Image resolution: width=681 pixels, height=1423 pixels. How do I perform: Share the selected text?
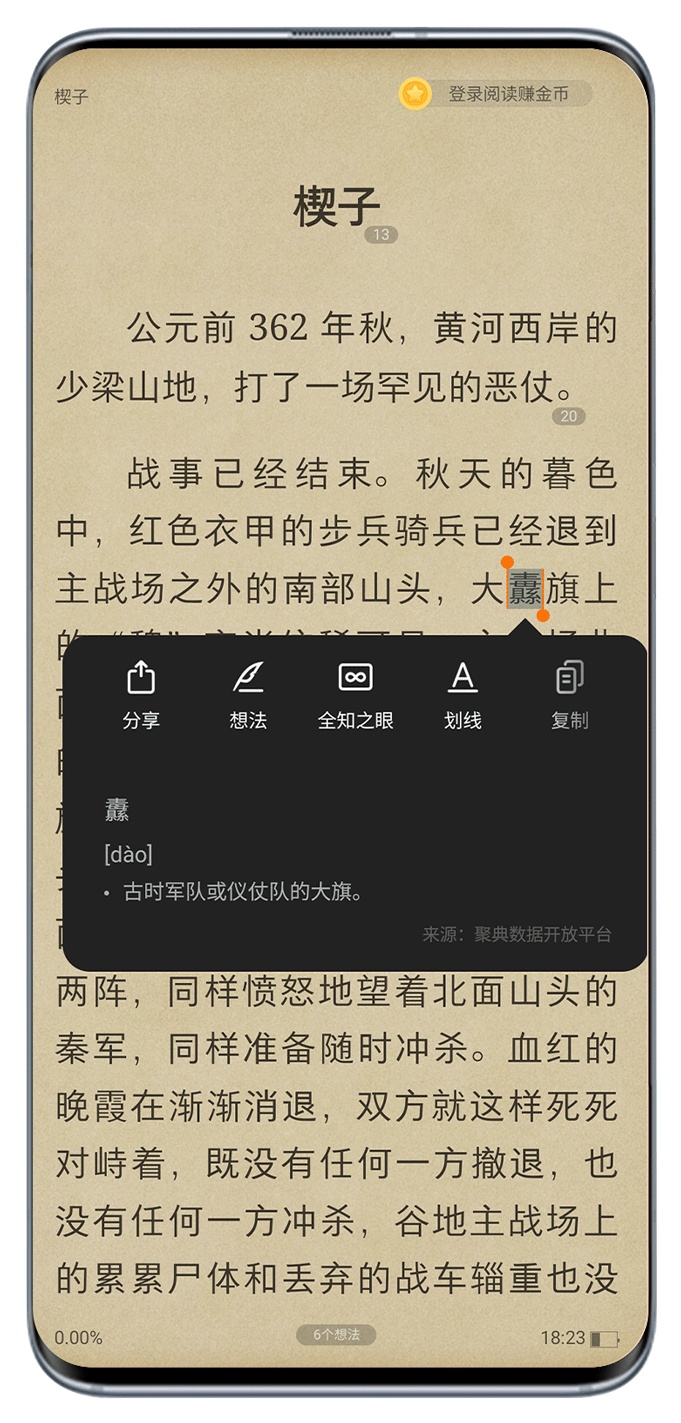coord(141,694)
